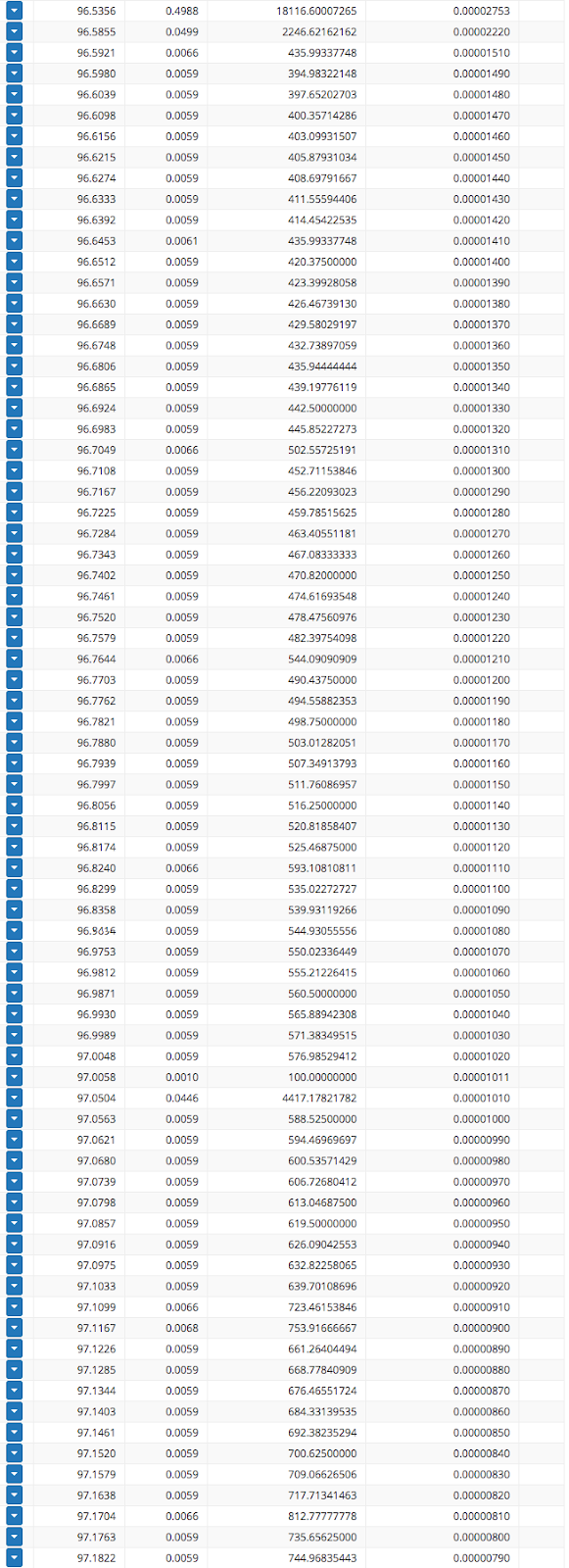Expand the options for row 96.7644
The image size is (569, 1568).
14,660
